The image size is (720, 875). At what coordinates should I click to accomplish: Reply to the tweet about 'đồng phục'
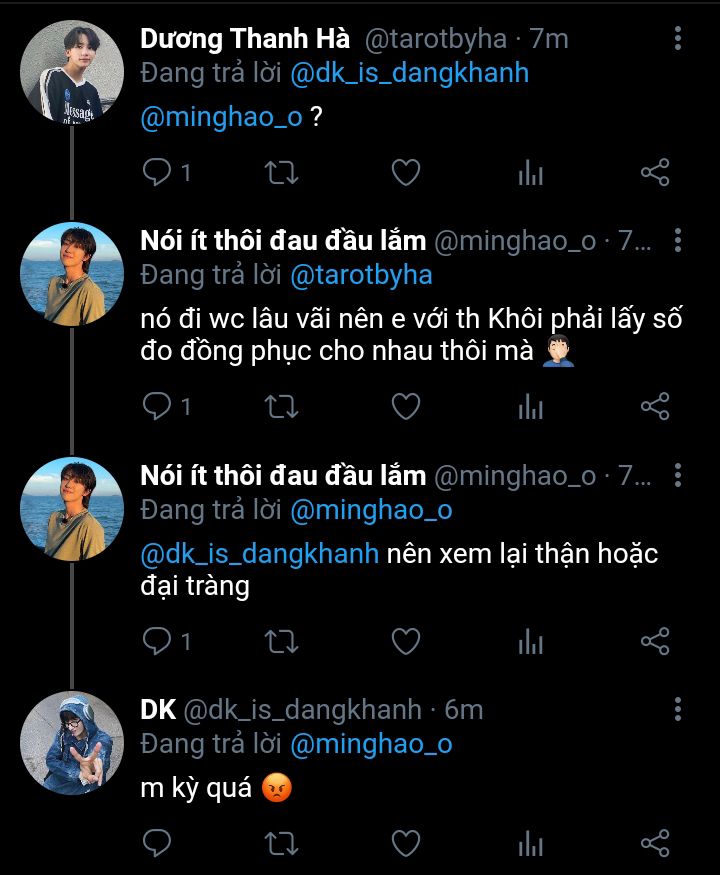tap(158, 406)
